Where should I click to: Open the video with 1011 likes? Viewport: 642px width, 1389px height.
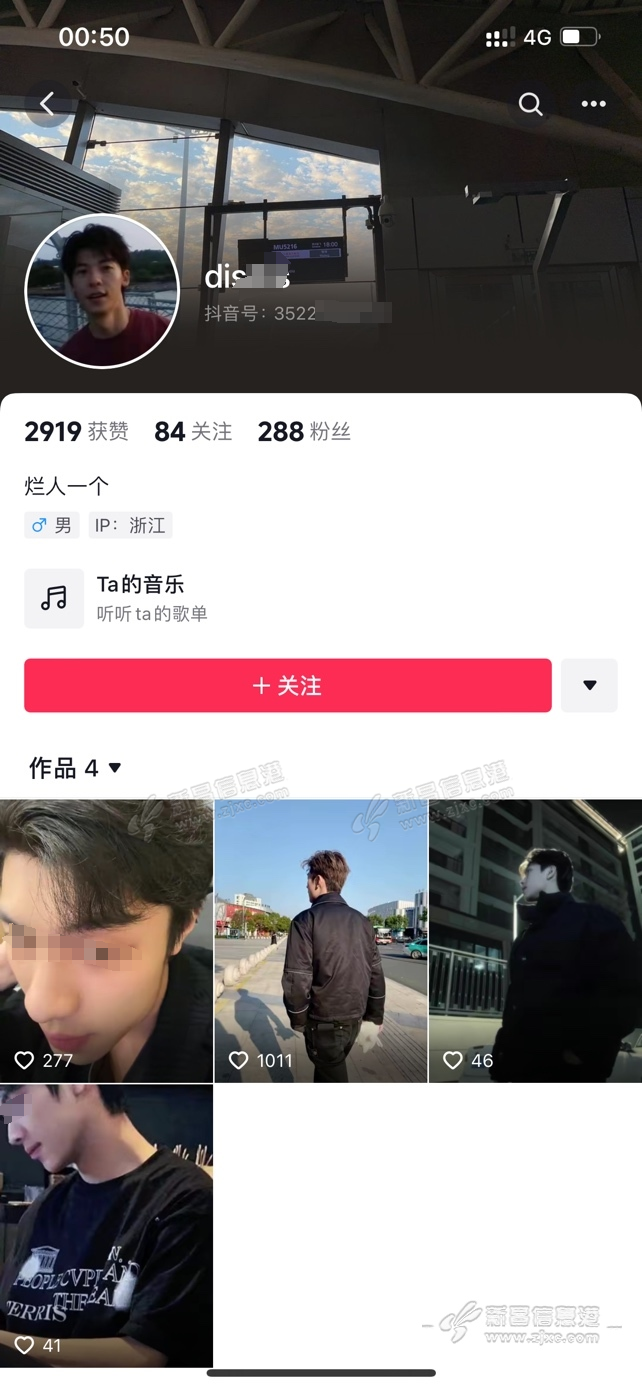(320, 940)
